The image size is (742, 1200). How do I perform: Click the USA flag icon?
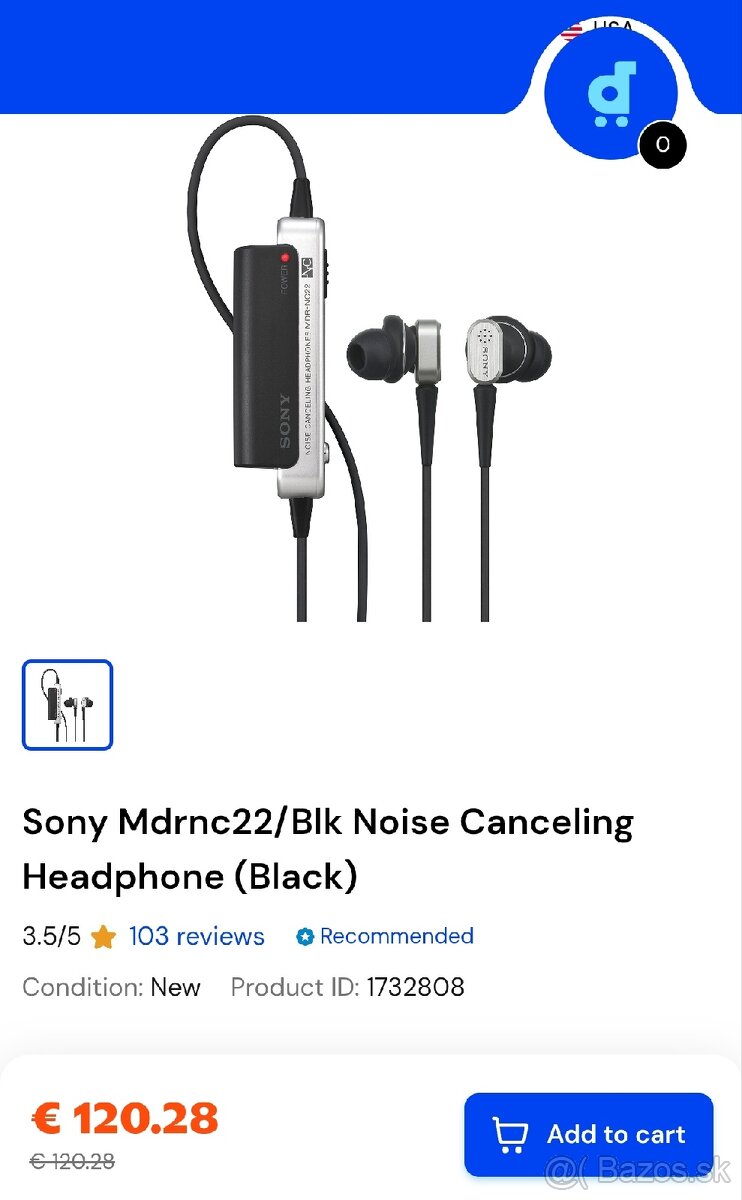pos(573,27)
